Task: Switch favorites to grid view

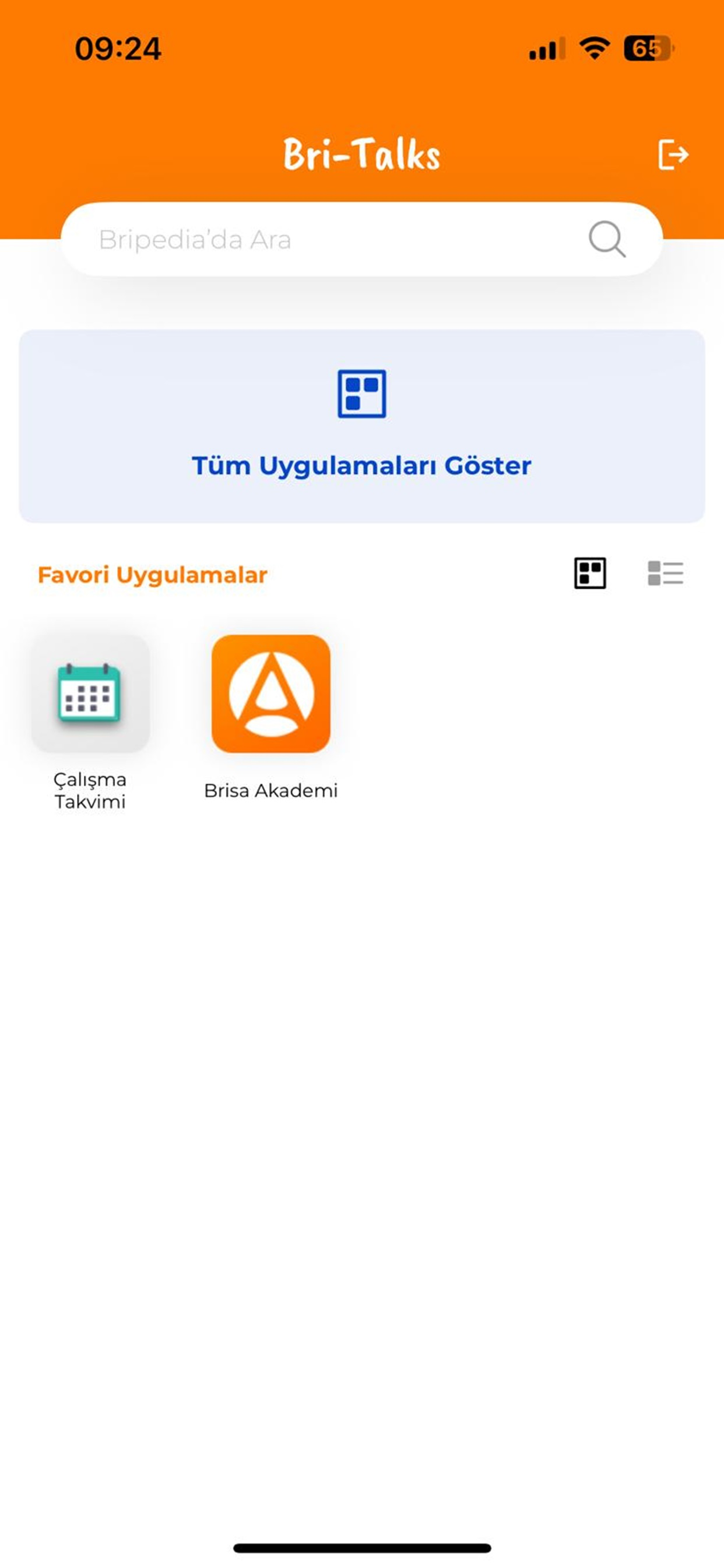Action: pyautogui.click(x=590, y=573)
